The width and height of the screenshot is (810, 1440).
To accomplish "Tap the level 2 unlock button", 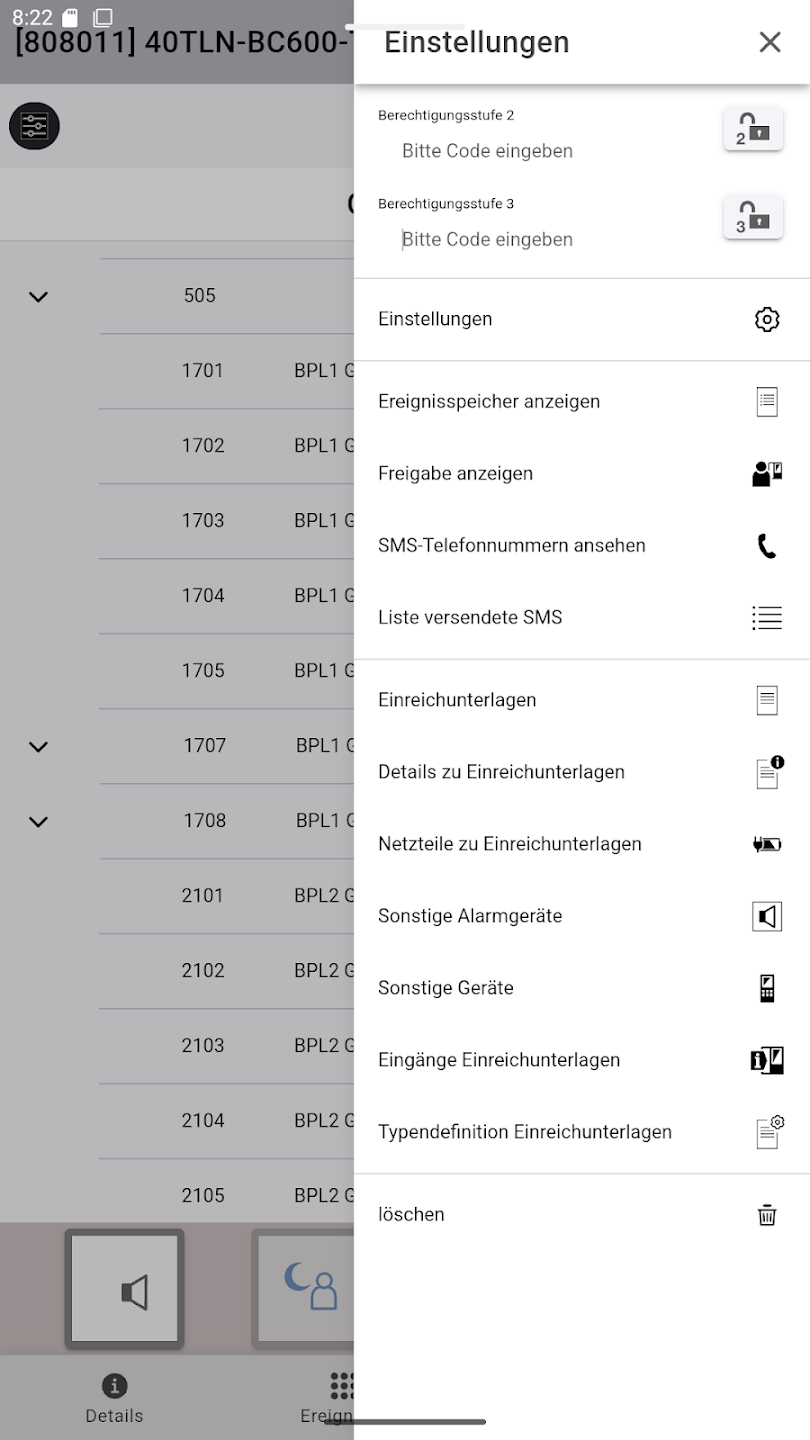I will pyautogui.click(x=752, y=131).
